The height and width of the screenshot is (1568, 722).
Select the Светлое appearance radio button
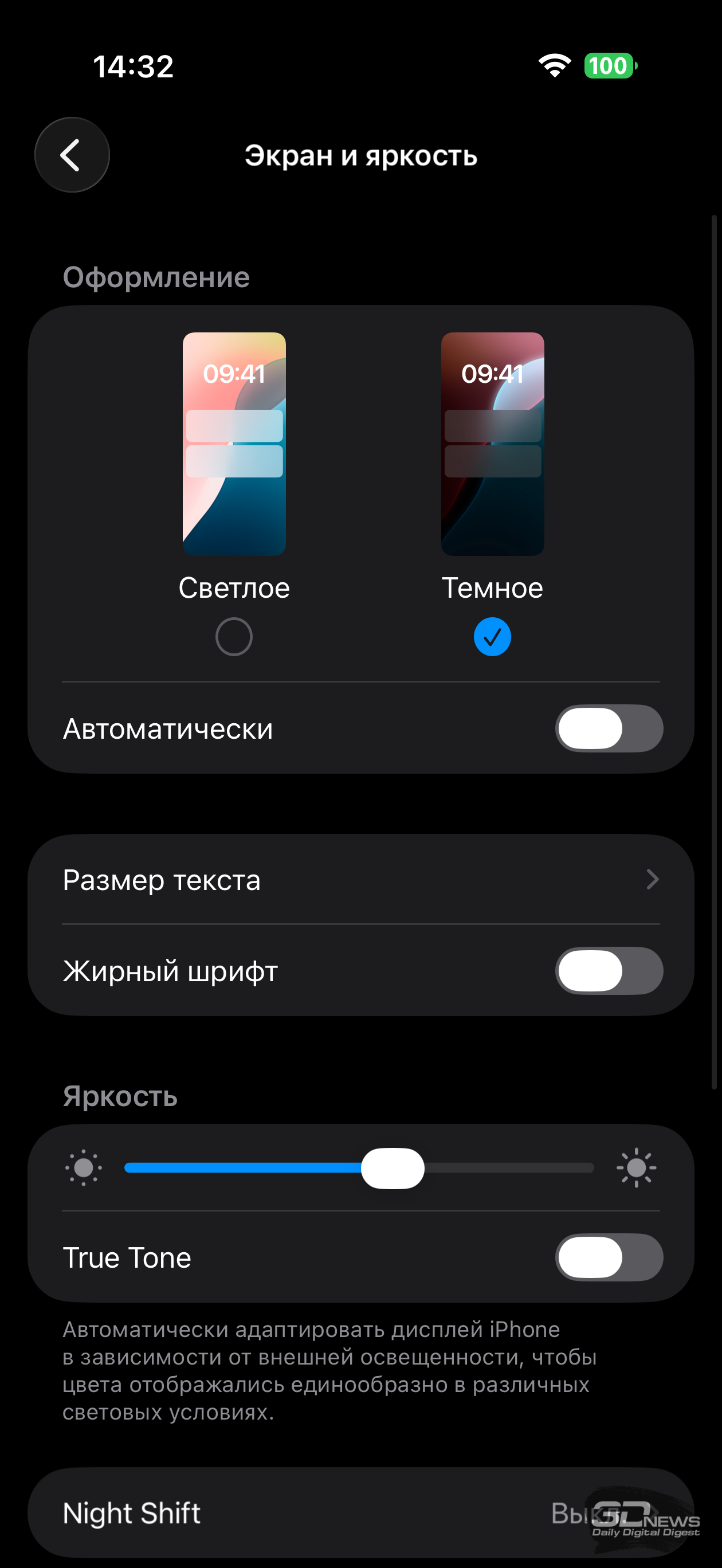coord(234,637)
